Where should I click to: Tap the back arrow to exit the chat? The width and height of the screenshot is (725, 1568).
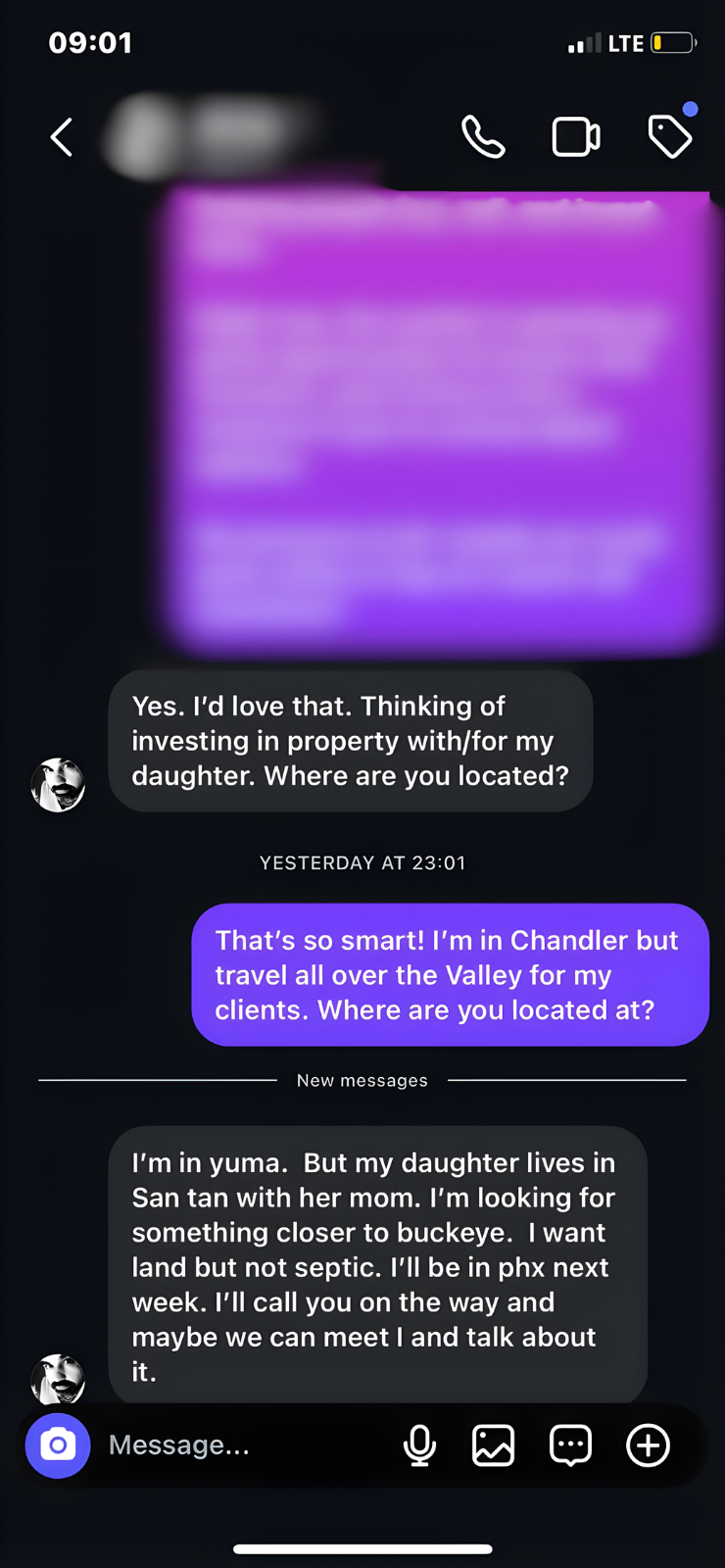coord(61,136)
